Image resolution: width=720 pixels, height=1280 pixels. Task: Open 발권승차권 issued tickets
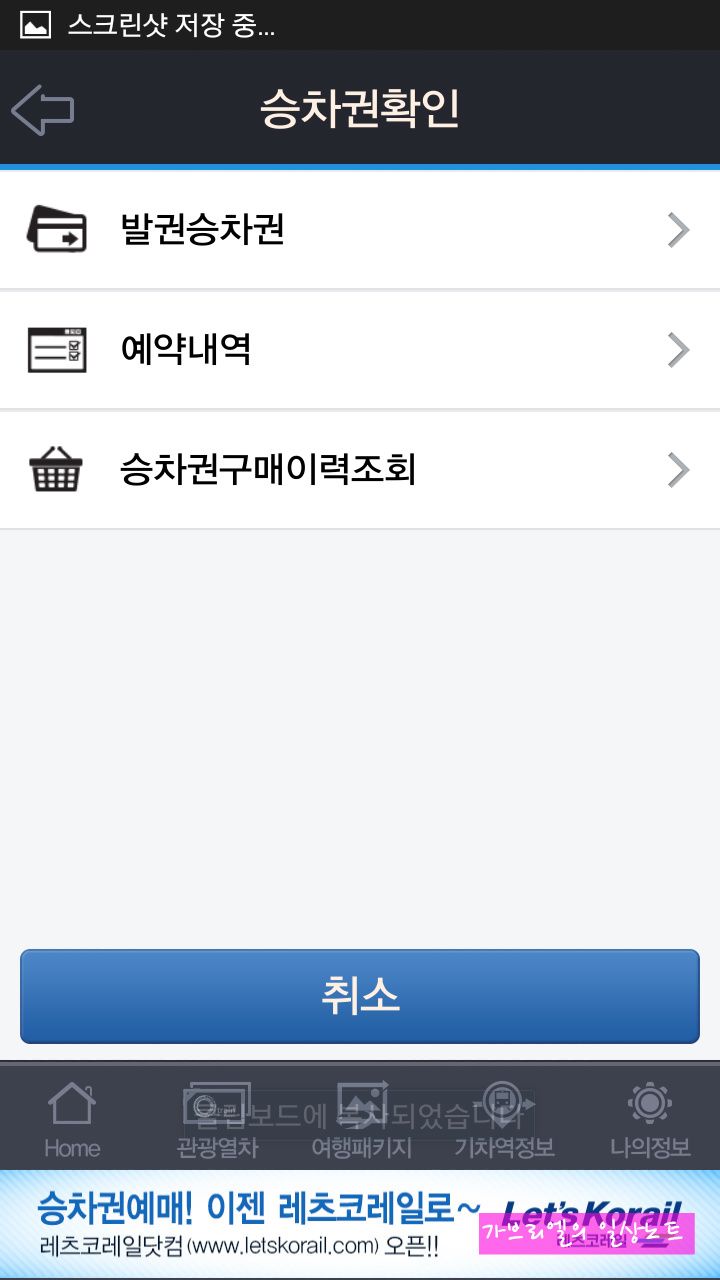pyautogui.click(x=360, y=230)
